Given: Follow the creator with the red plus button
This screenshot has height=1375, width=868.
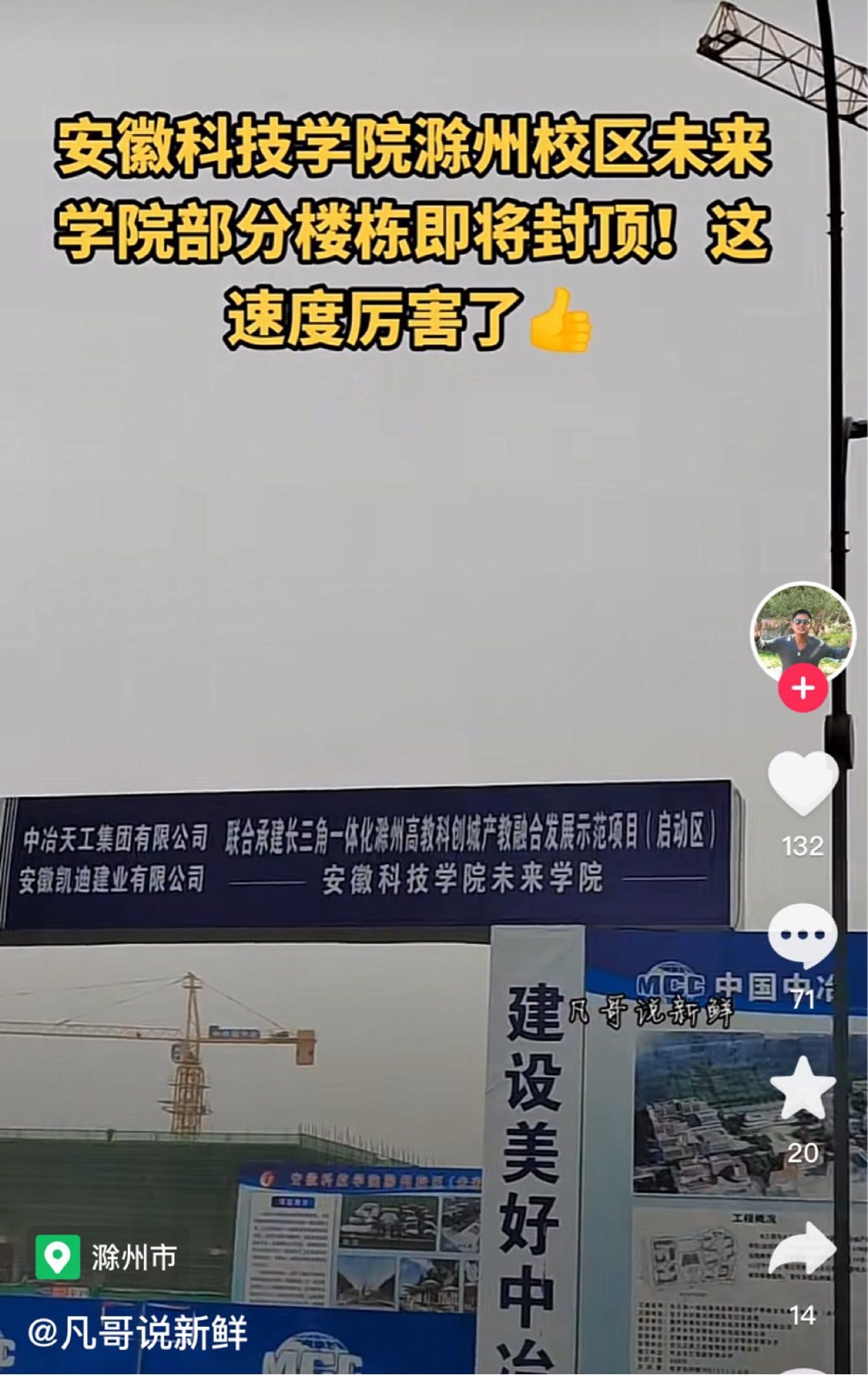Looking at the screenshot, I should point(802,689).
